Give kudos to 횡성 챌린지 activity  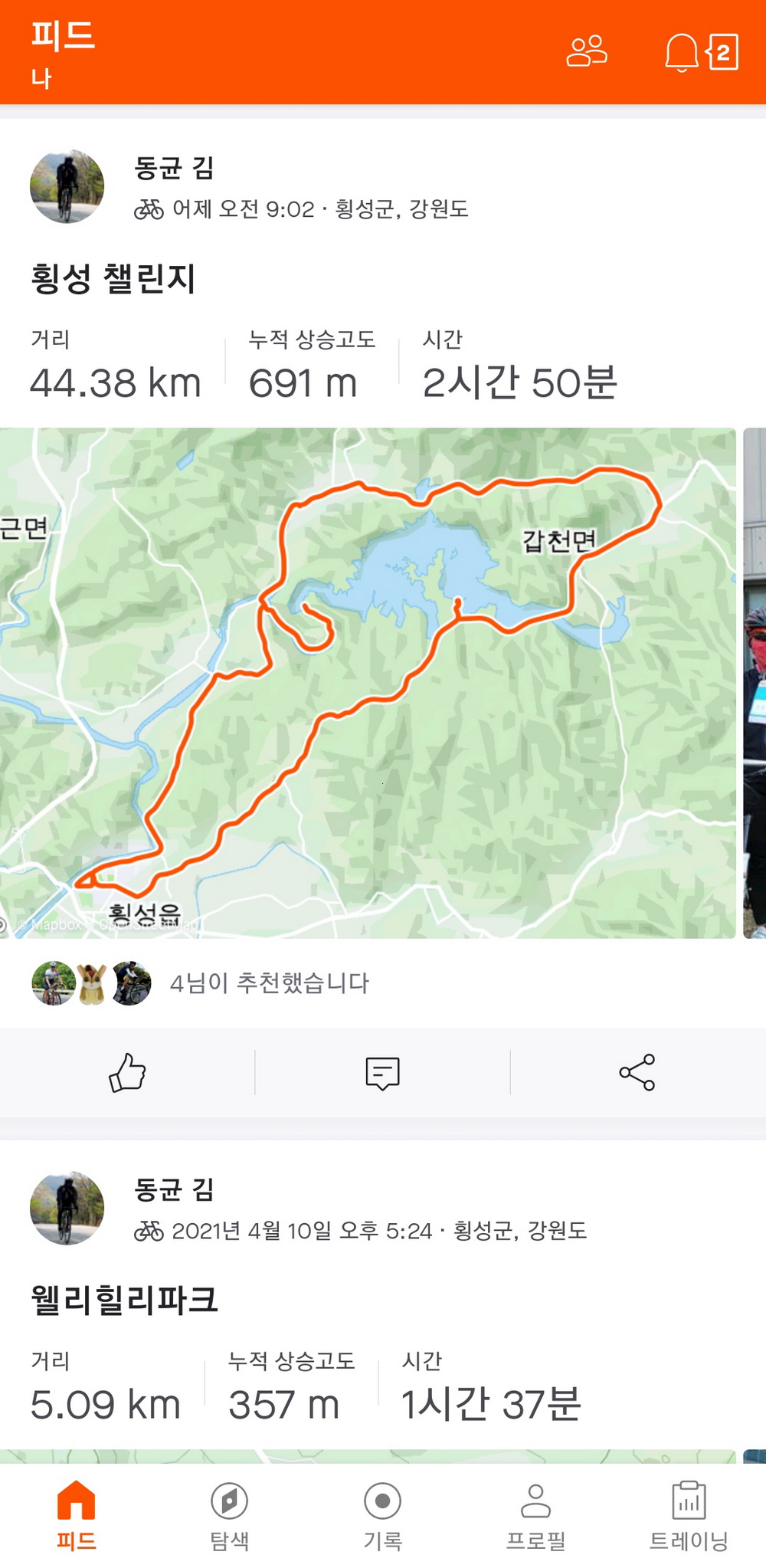point(127,1072)
